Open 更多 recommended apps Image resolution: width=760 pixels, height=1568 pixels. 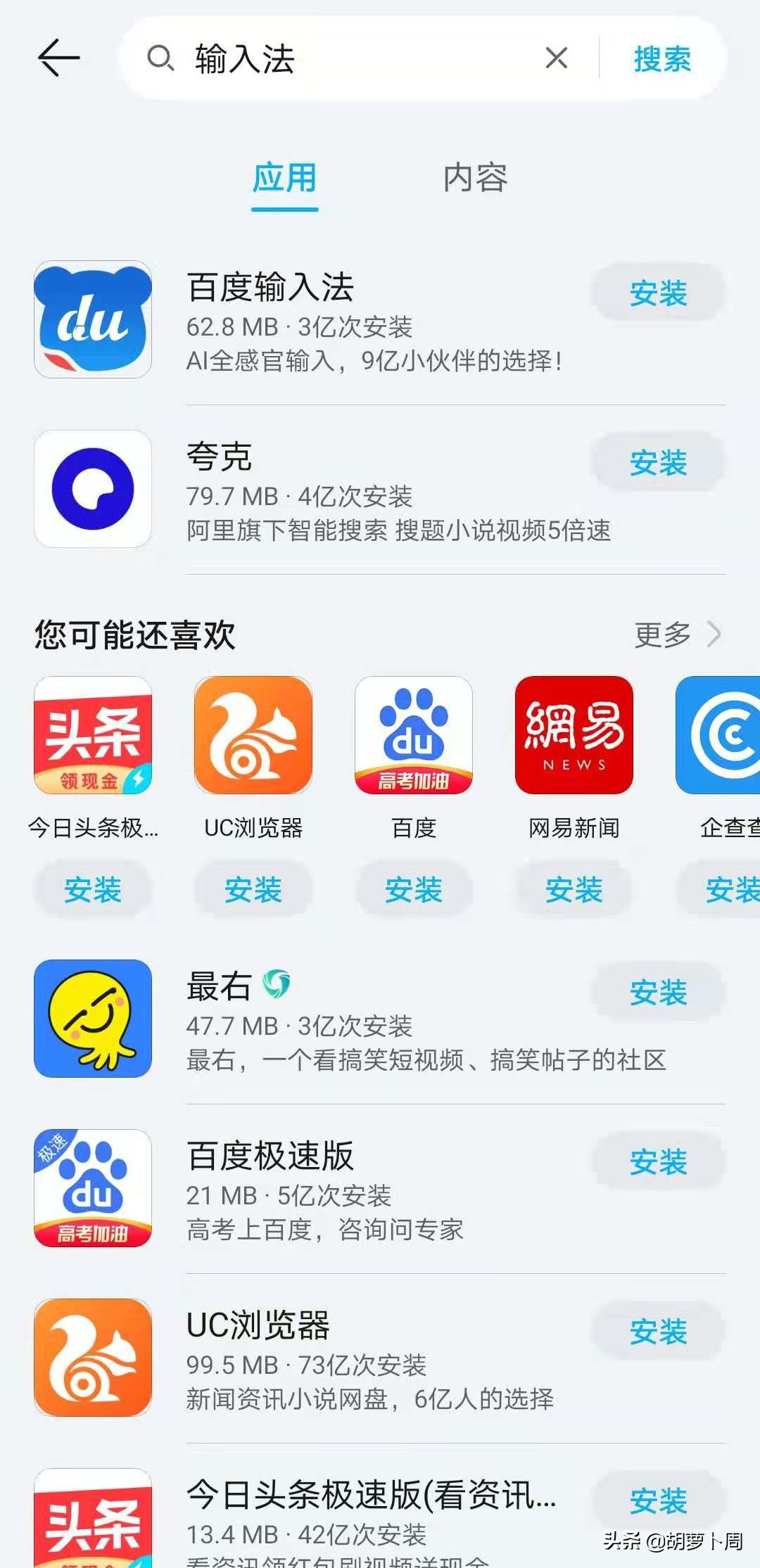(676, 635)
